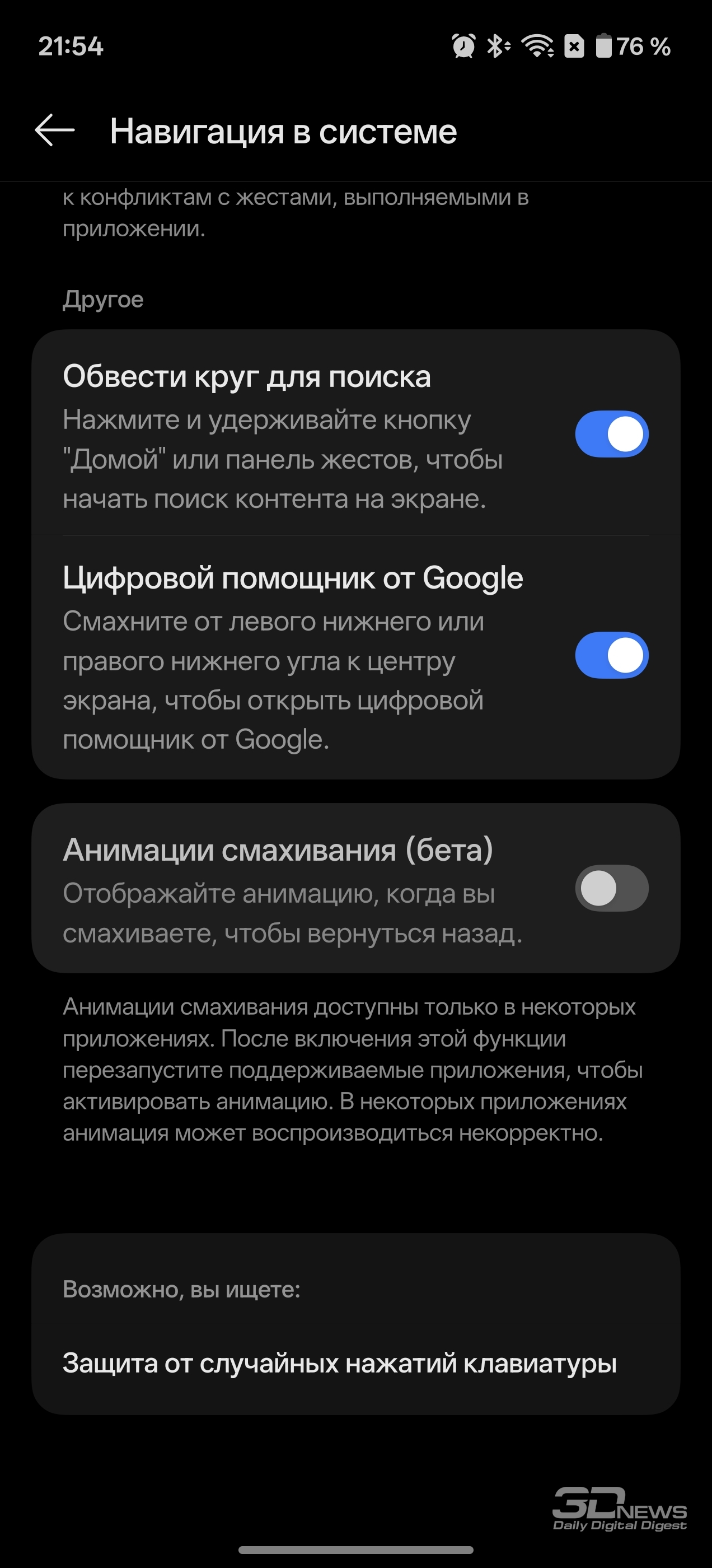Go back from Навигация в системе

click(x=55, y=130)
